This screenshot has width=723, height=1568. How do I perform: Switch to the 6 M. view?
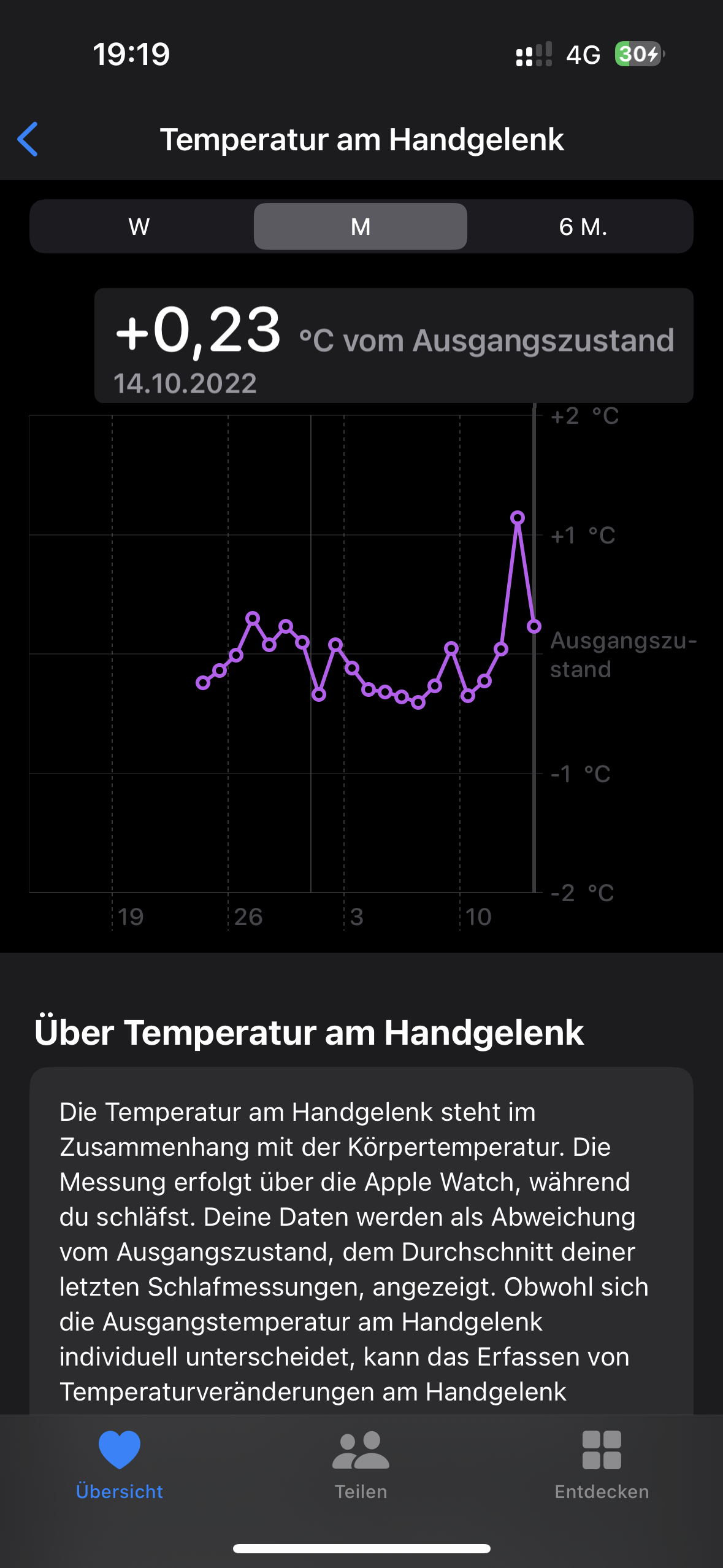583,226
